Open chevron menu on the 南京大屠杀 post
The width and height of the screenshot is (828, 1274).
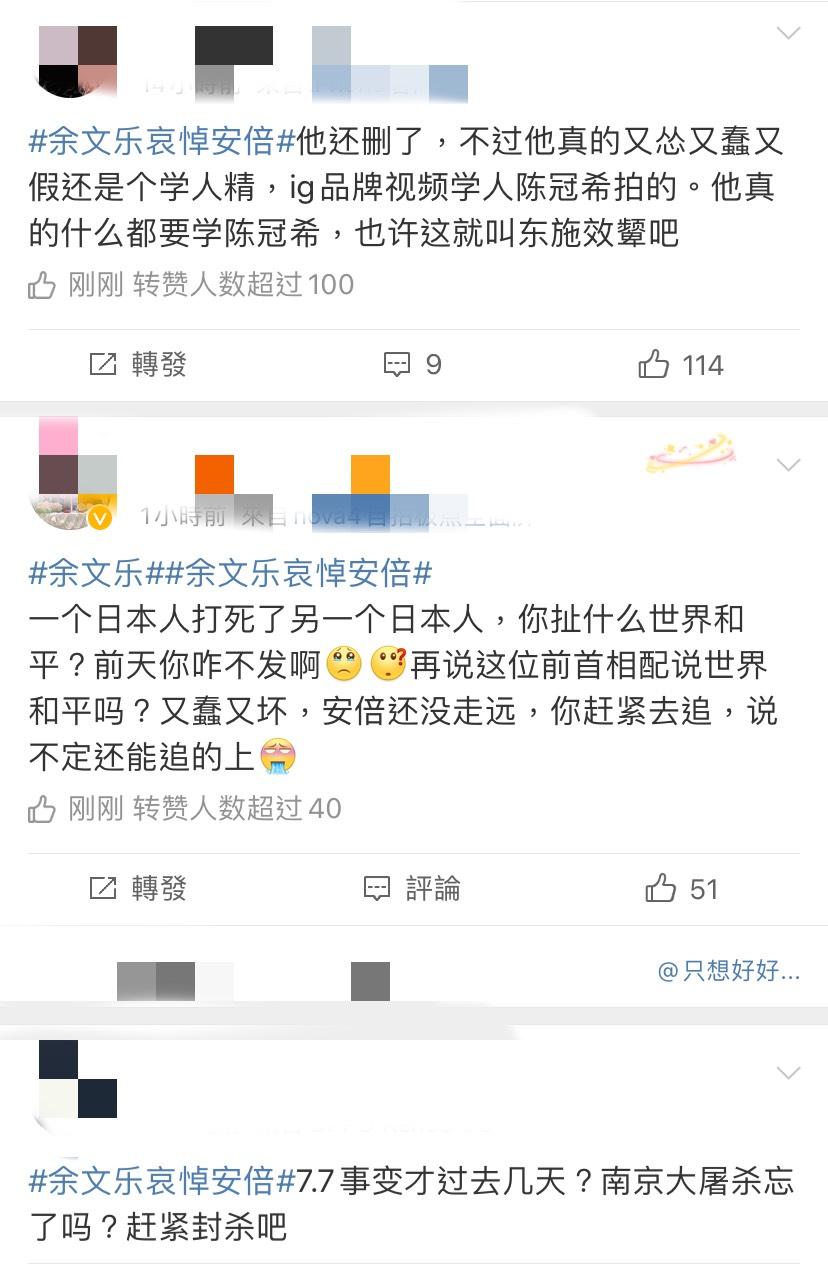pos(789,1073)
